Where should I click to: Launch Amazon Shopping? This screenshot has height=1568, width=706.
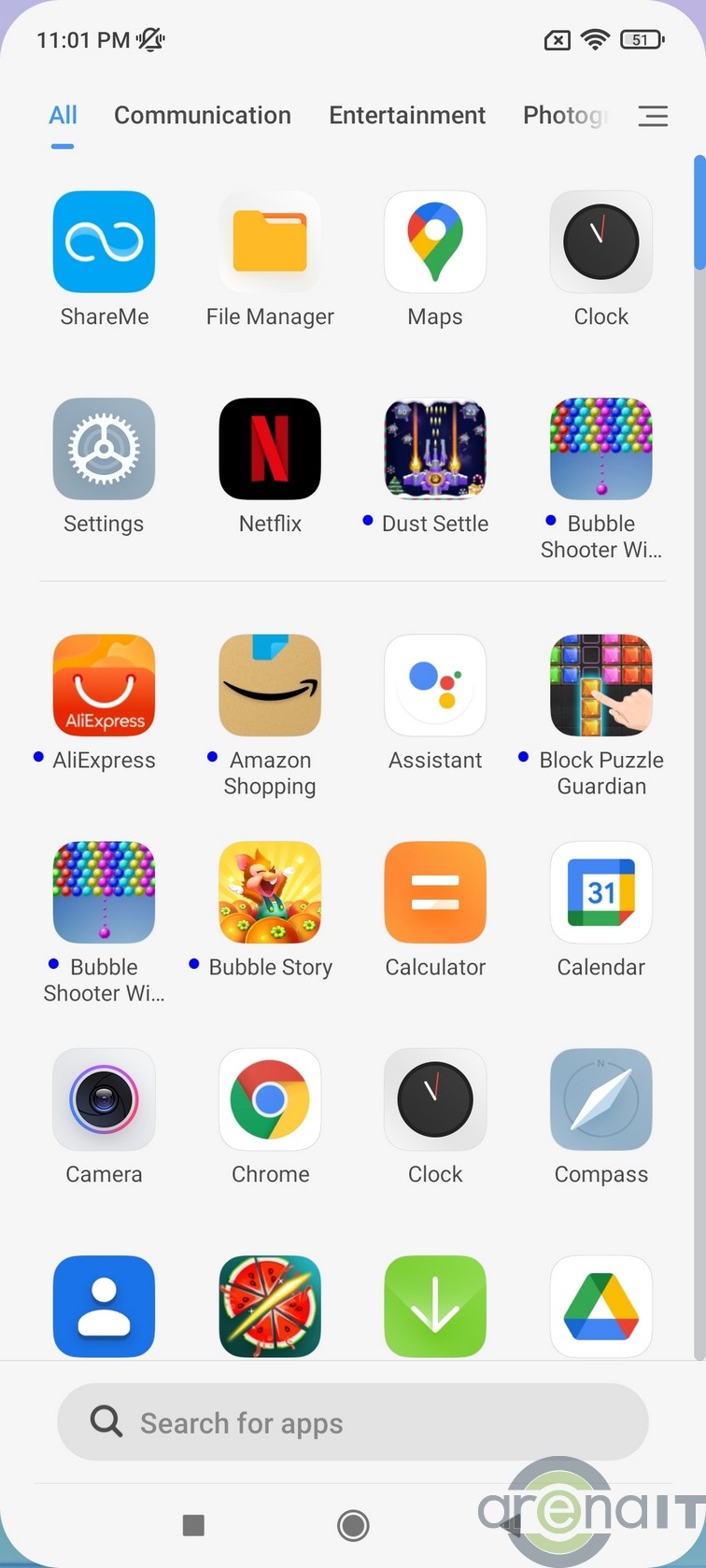pyautogui.click(x=270, y=686)
